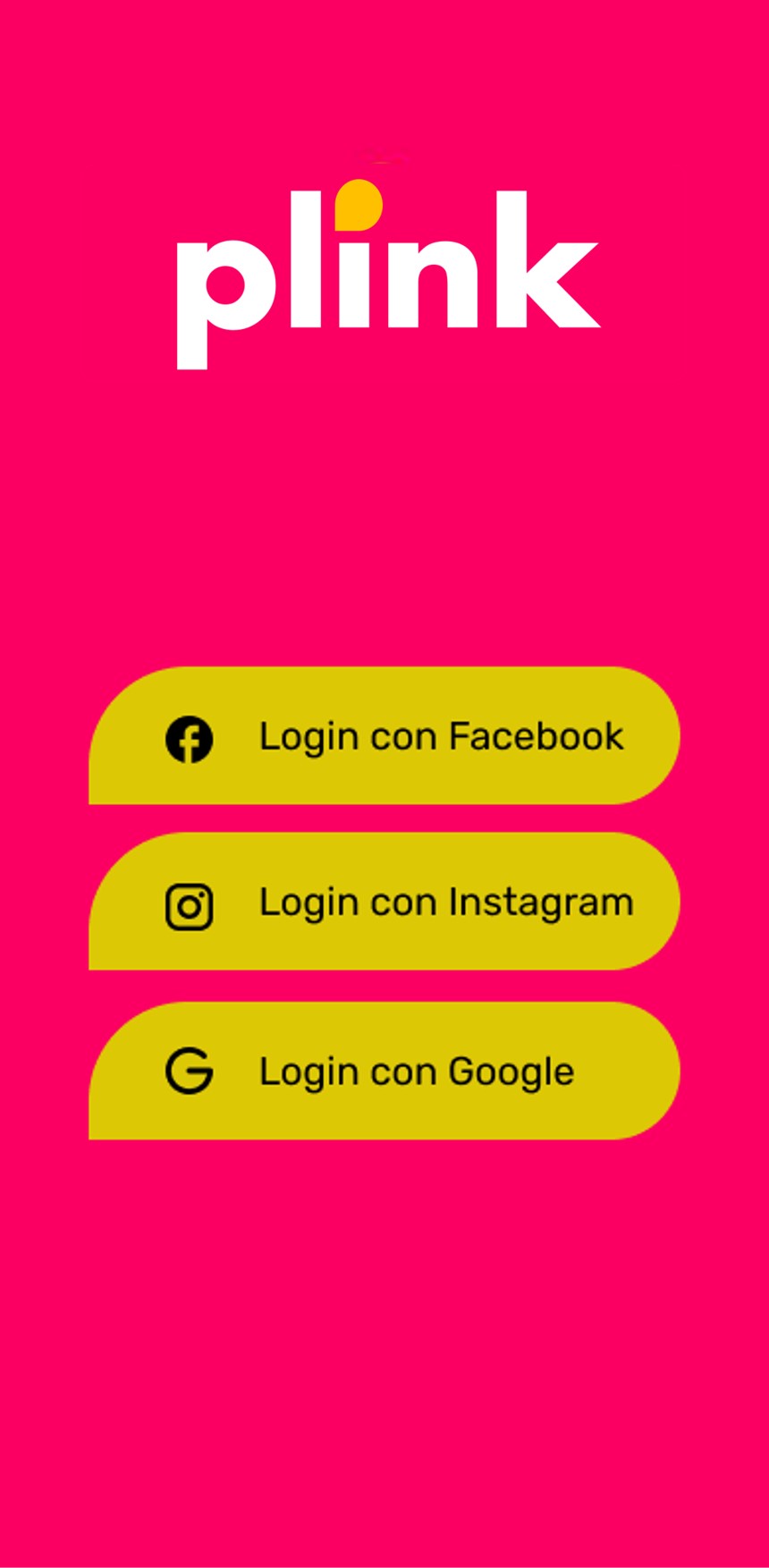
Task: Choose Login con Instagram
Action: pos(384,902)
